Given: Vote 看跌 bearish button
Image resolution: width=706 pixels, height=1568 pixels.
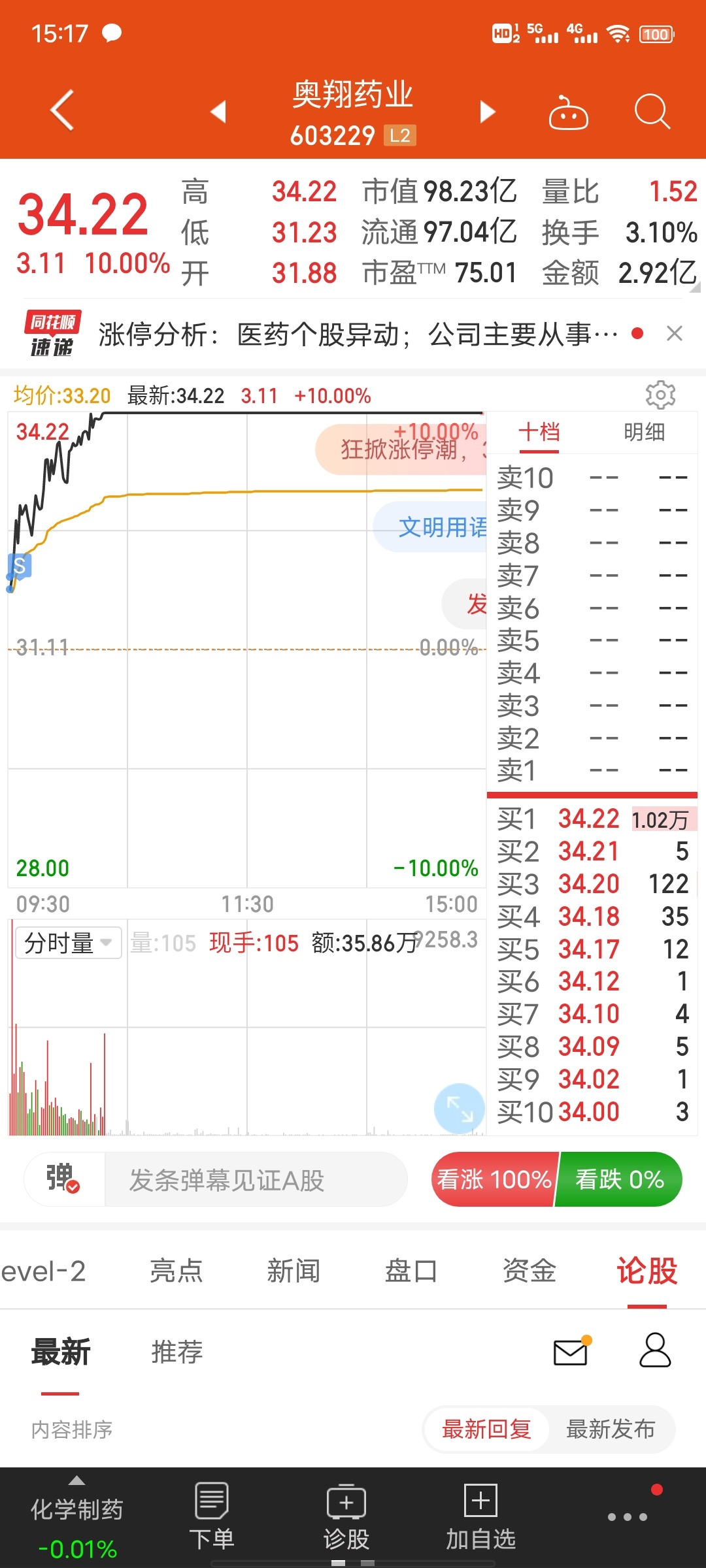Looking at the screenshot, I should 619,1179.
